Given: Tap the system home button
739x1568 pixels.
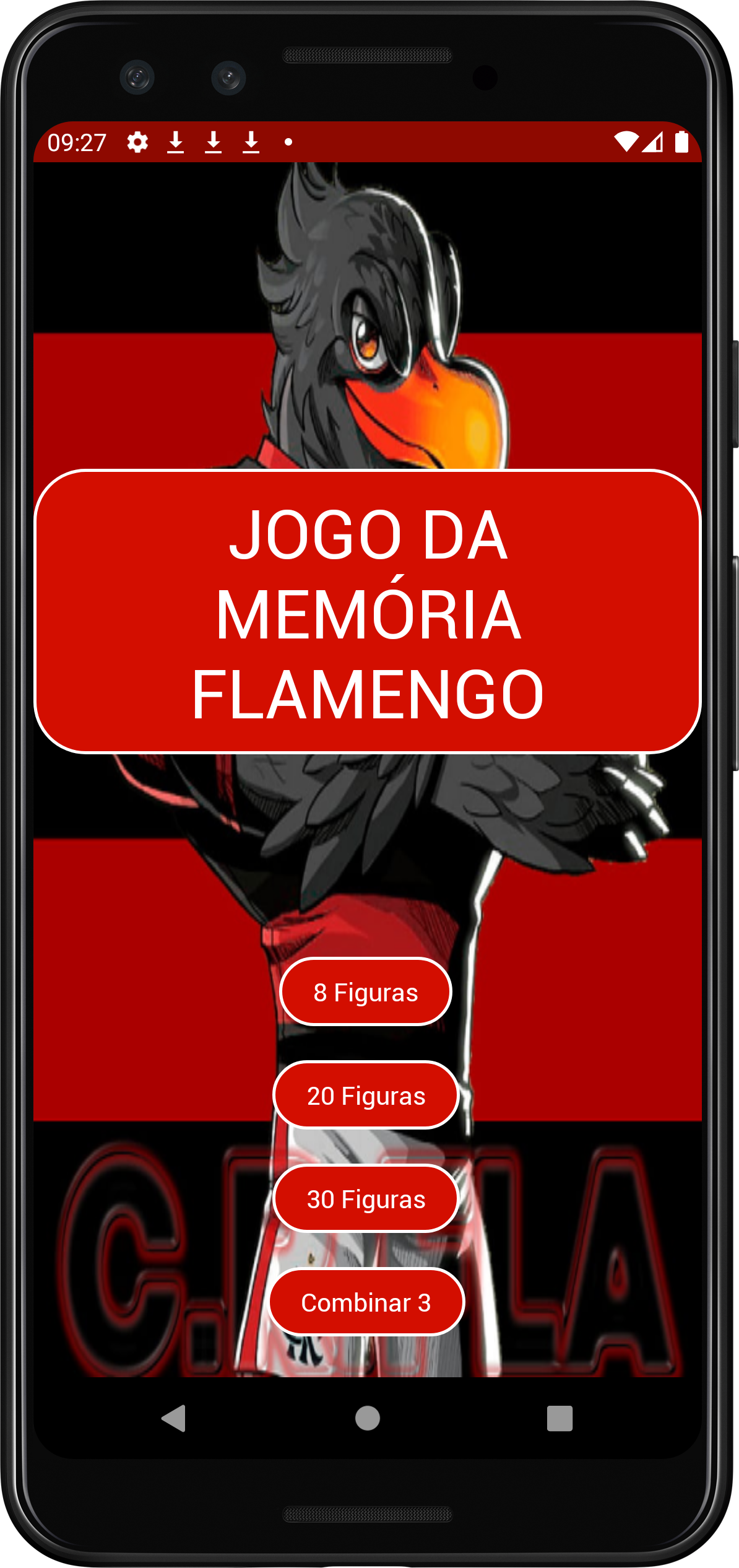Looking at the screenshot, I should coord(368,1418).
